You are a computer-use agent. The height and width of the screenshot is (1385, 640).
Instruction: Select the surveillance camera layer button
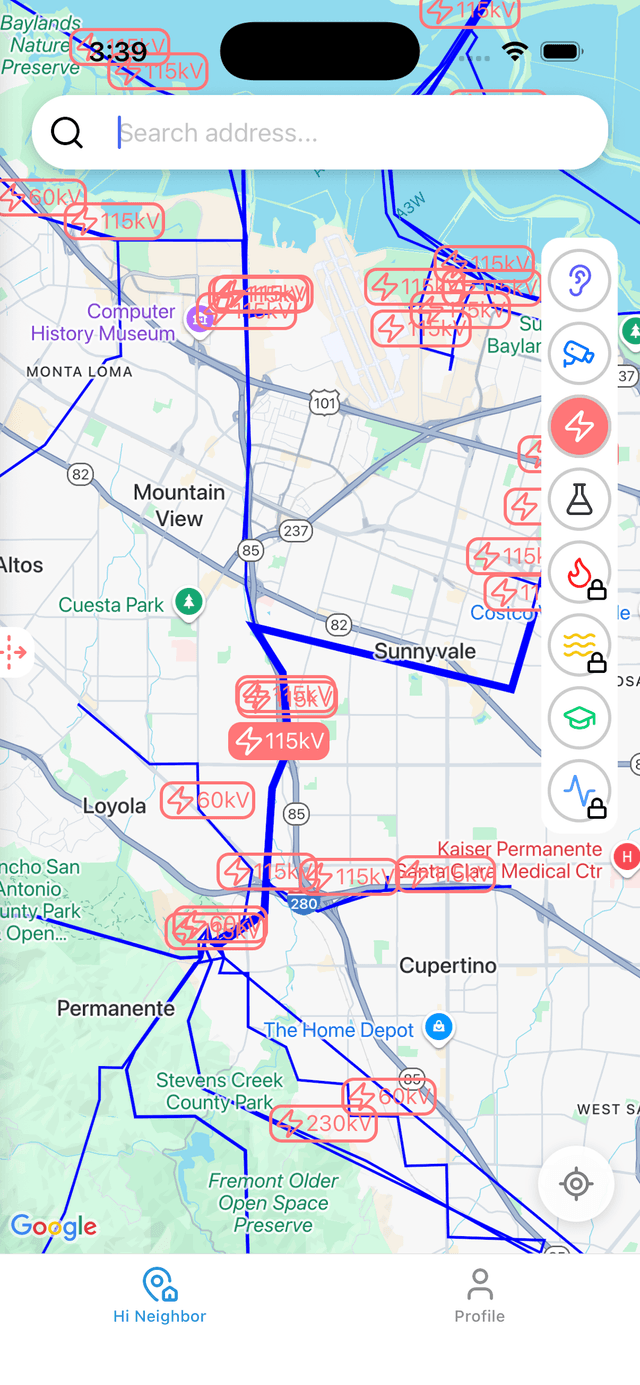click(579, 353)
